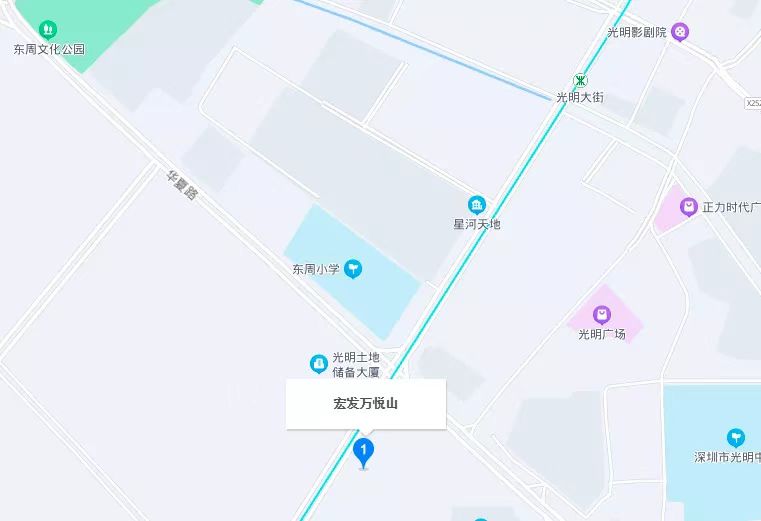The width and height of the screenshot is (761, 521).
Task: Tap the 光明大街 metro station icon
Action: pyautogui.click(x=580, y=80)
